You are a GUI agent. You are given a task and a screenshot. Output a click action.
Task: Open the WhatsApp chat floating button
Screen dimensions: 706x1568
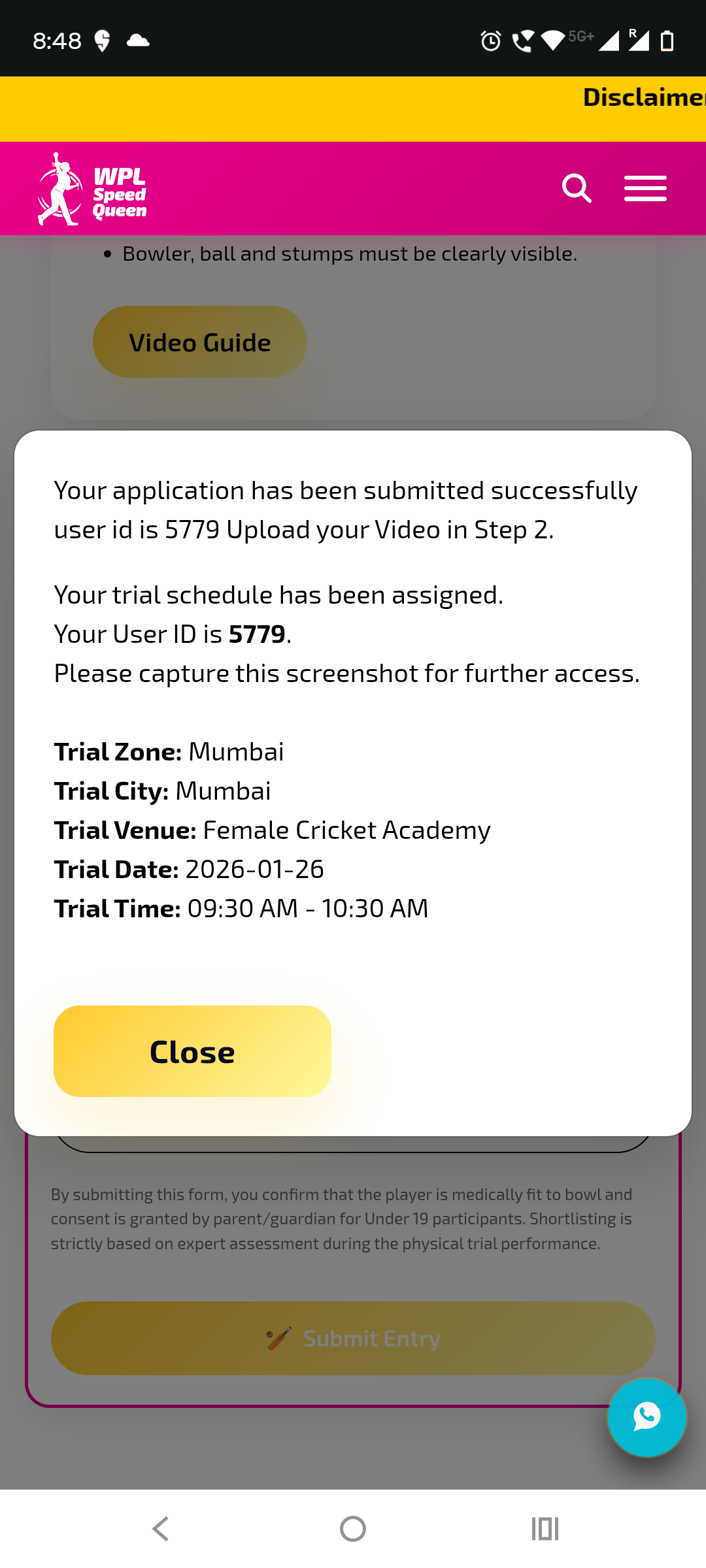[x=647, y=1417]
